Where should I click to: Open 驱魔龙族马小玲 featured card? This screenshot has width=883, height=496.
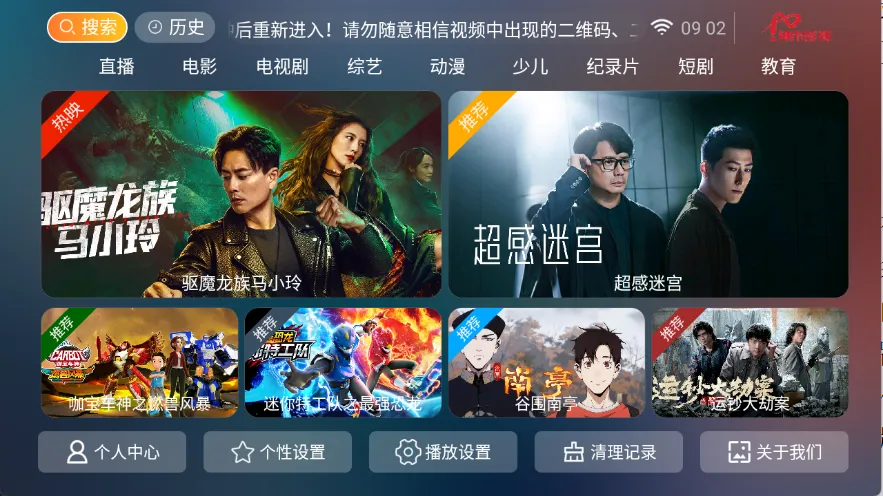241,194
